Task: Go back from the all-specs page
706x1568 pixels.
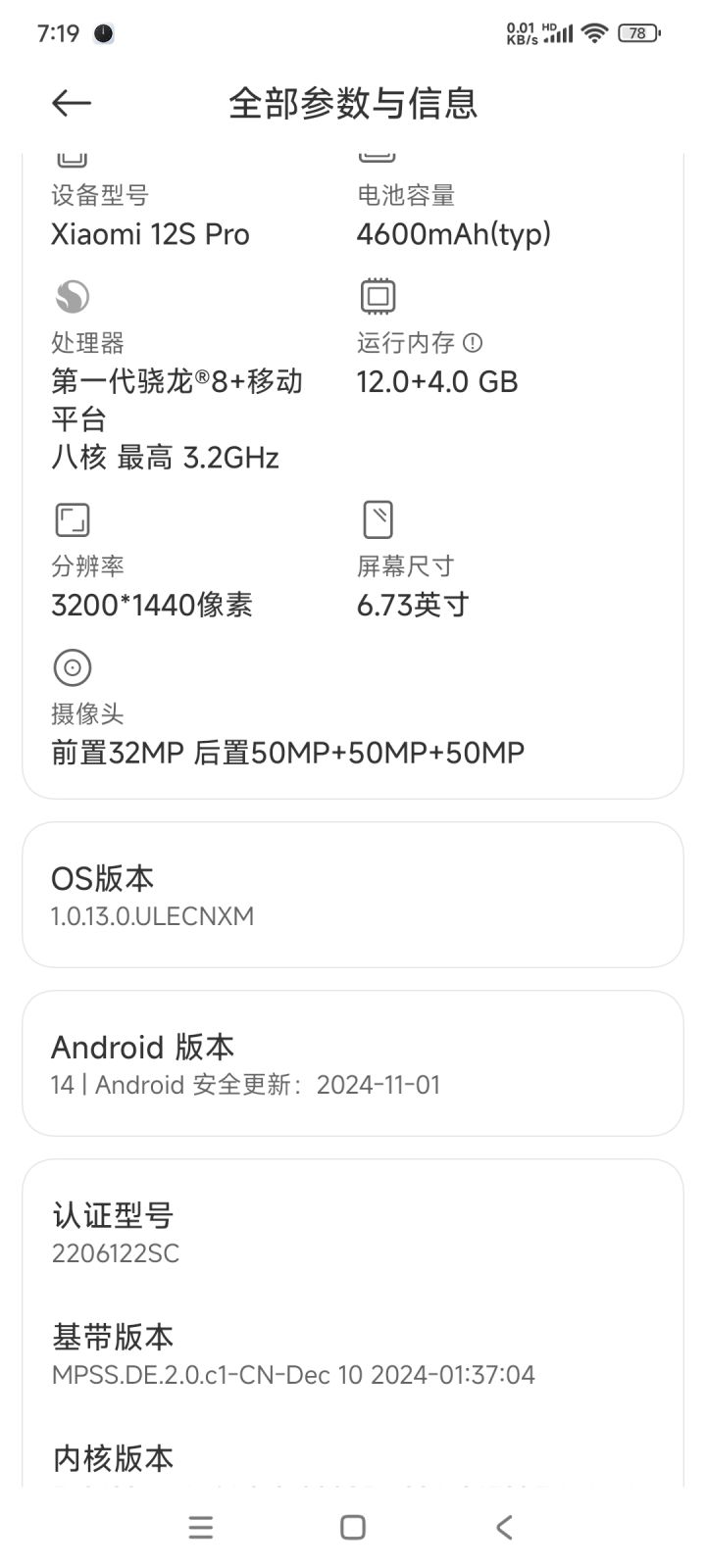Action: (x=72, y=103)
